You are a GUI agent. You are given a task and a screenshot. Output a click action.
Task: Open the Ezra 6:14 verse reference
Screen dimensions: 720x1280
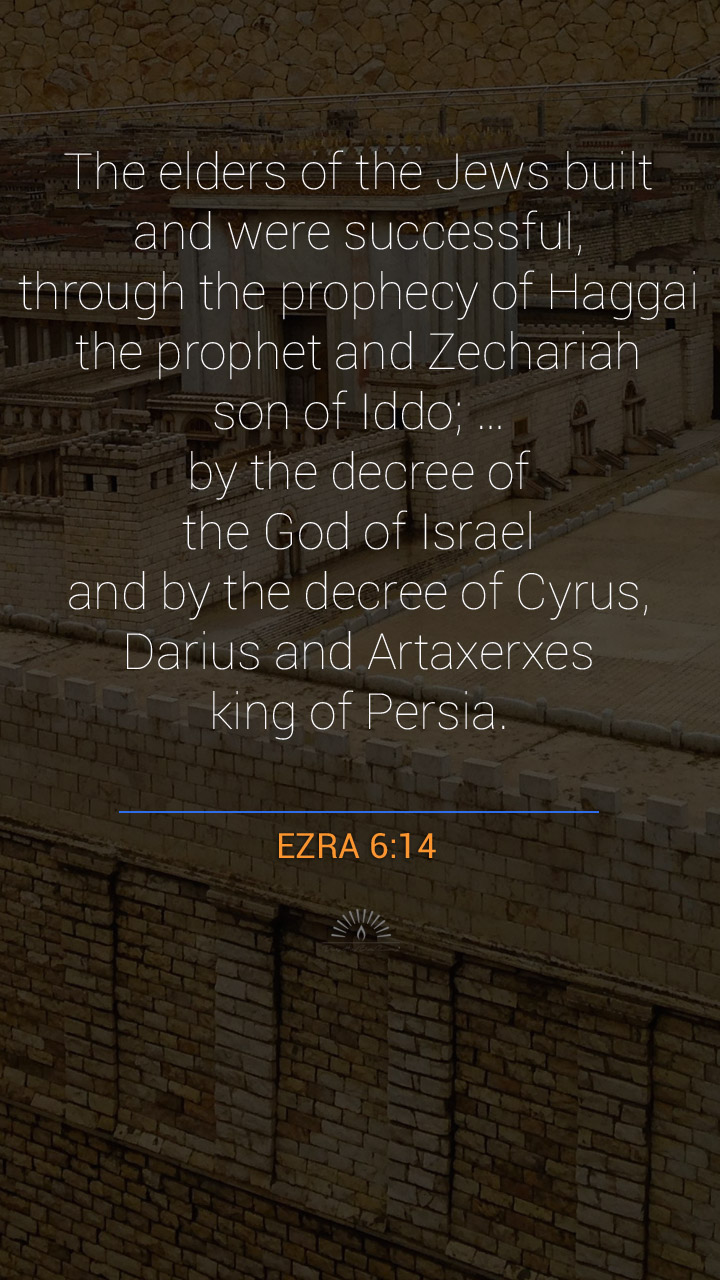(357, 847)
